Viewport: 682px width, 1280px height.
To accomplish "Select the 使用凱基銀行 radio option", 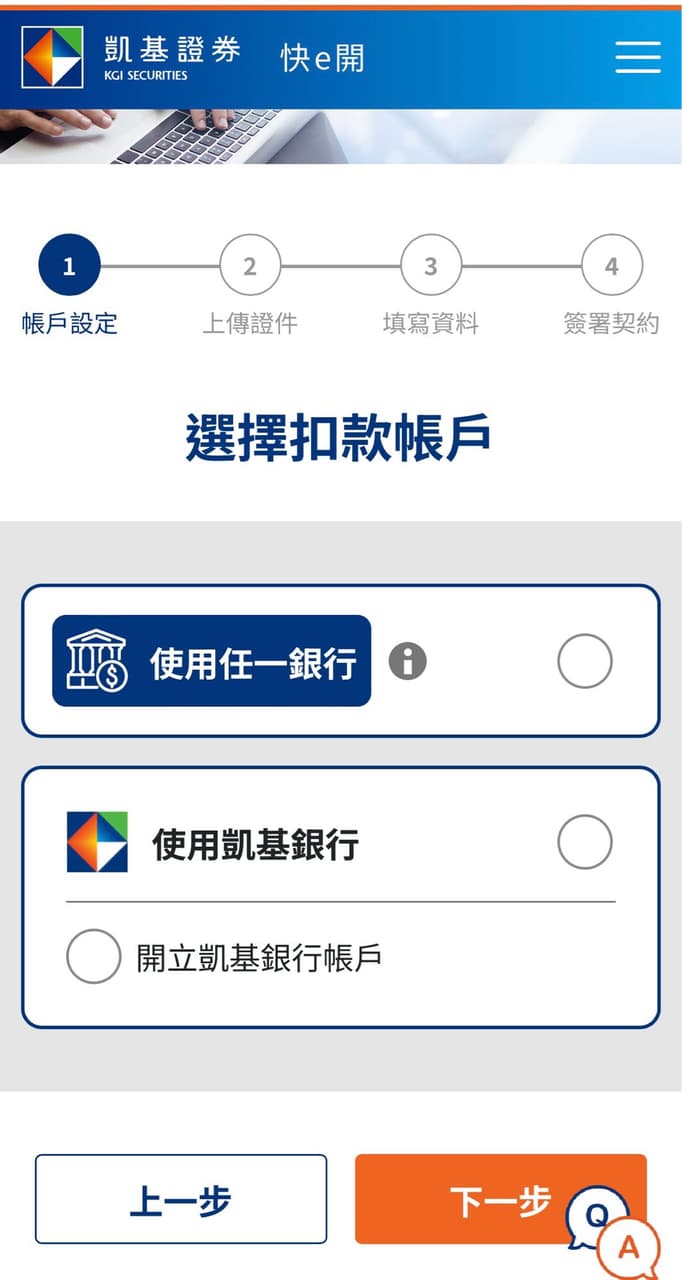I will pos(585,842).
